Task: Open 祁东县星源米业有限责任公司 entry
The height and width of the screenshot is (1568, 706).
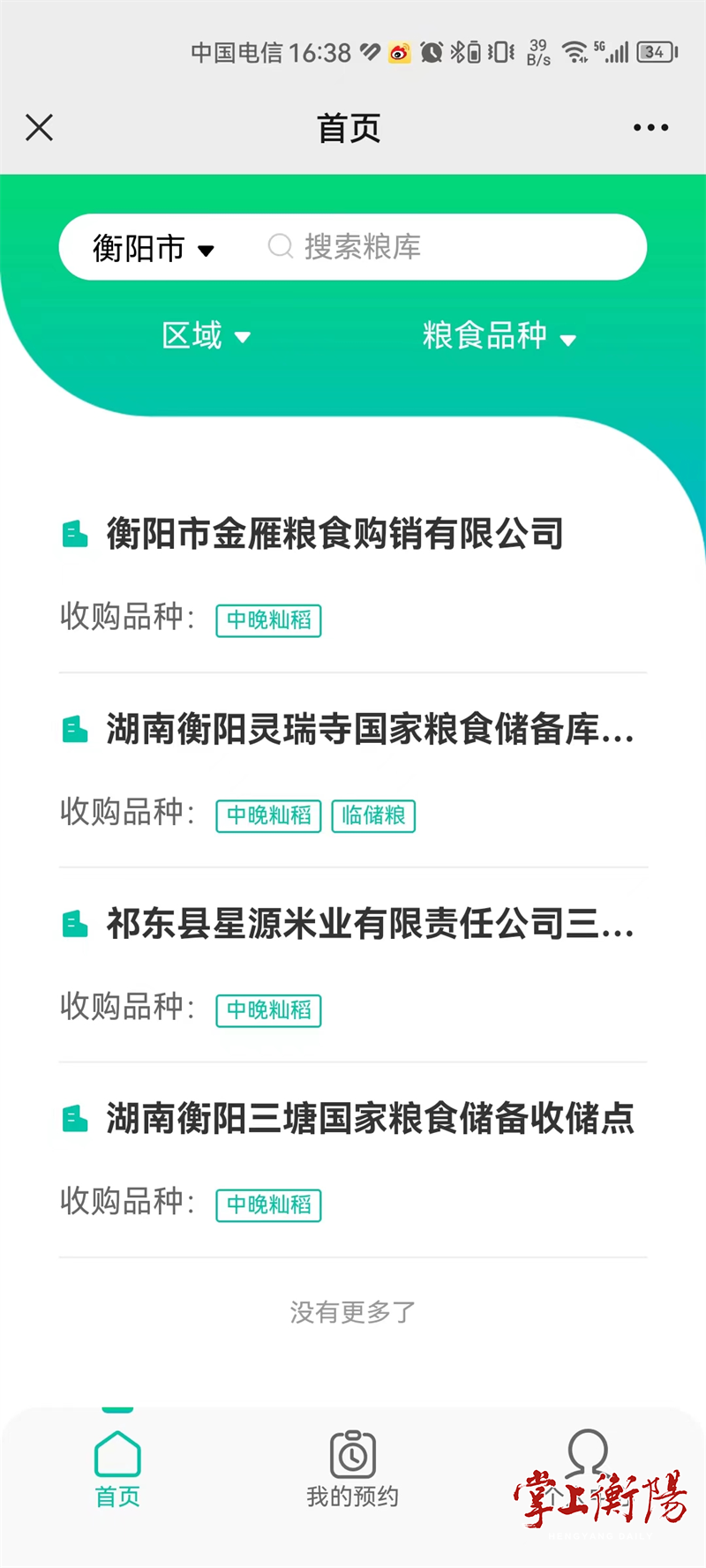Action: 369,925
